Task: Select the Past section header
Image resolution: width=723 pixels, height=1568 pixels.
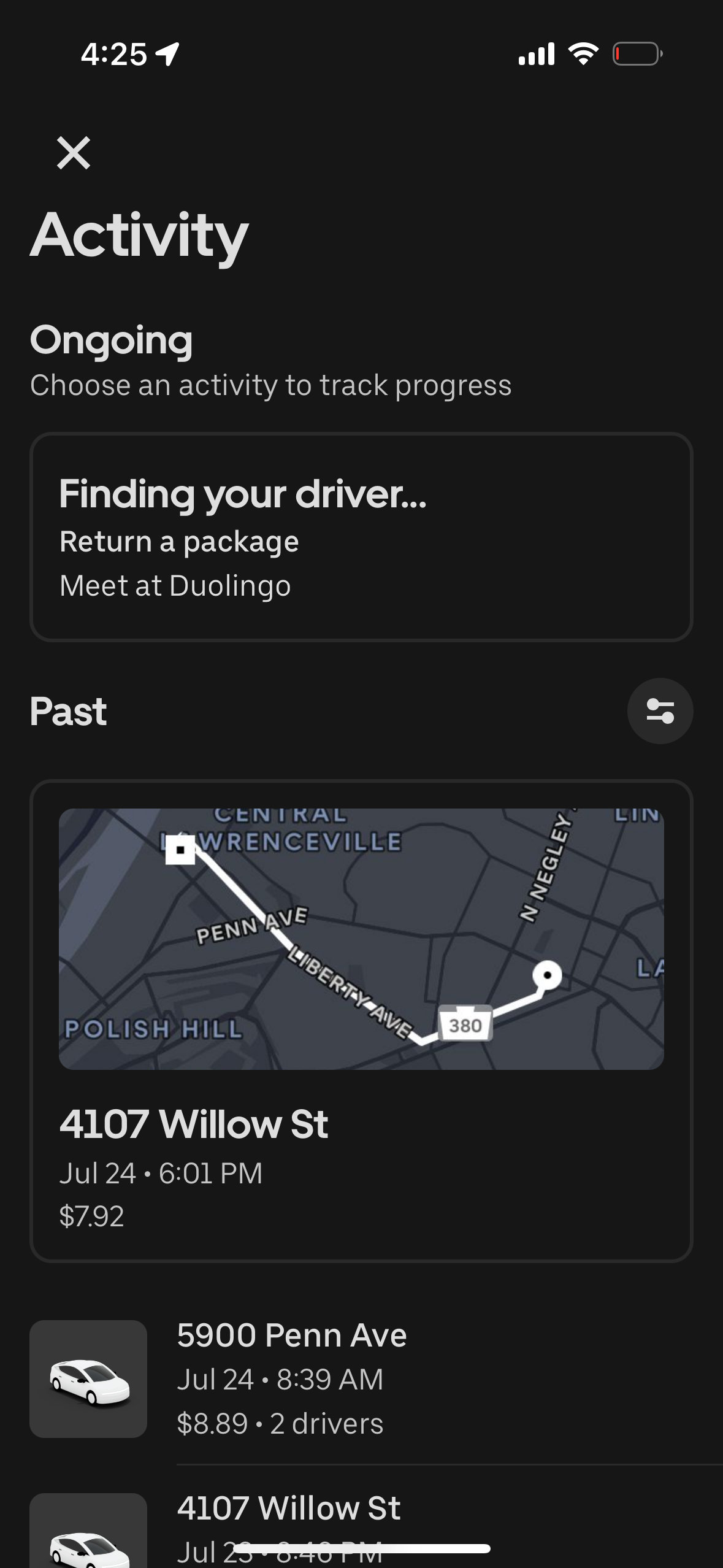Action: [69, 710]
